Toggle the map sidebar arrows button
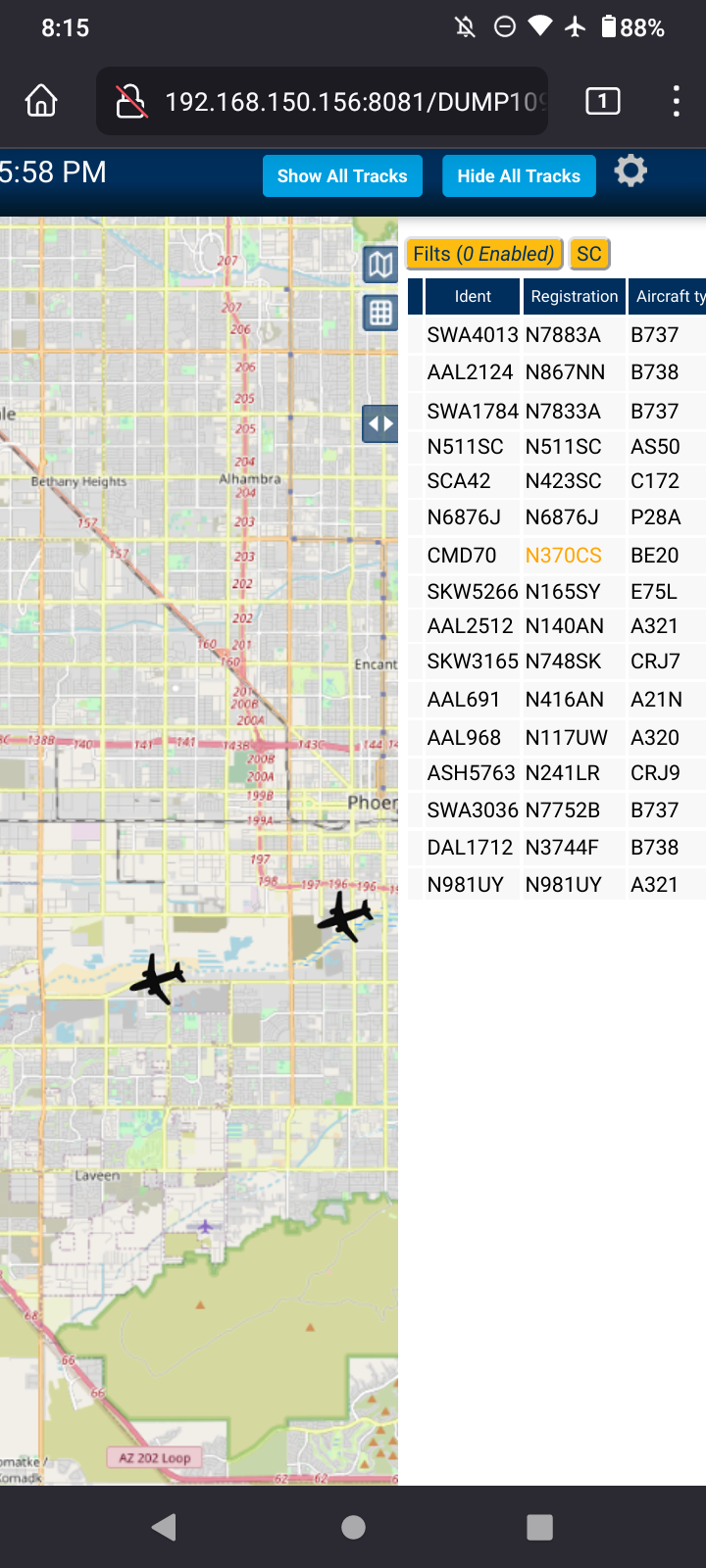 tap(380, 423)
